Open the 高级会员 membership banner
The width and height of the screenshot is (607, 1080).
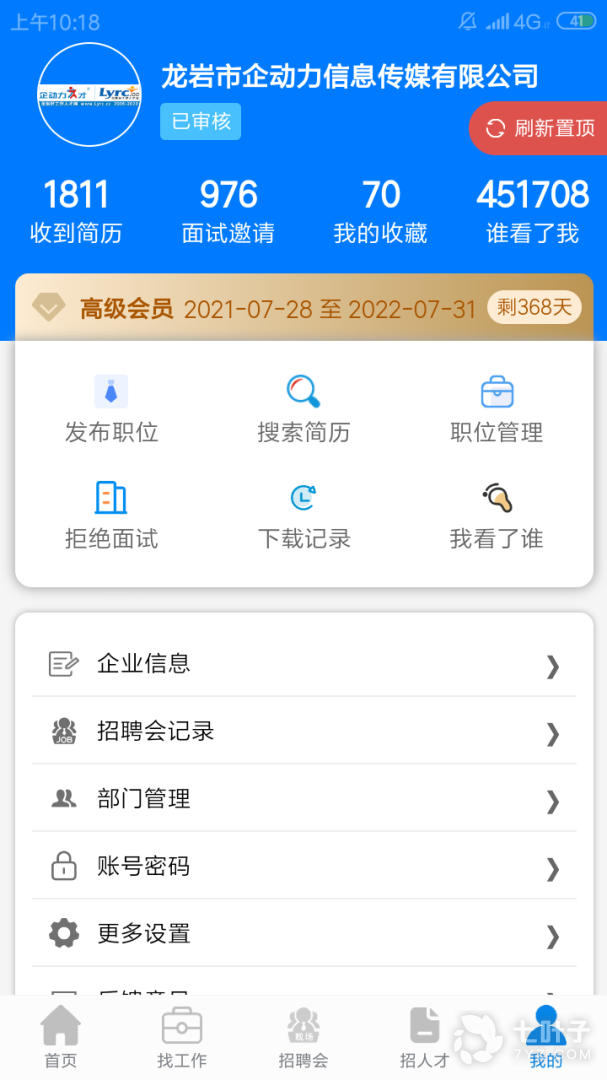[x=304, y=308]
